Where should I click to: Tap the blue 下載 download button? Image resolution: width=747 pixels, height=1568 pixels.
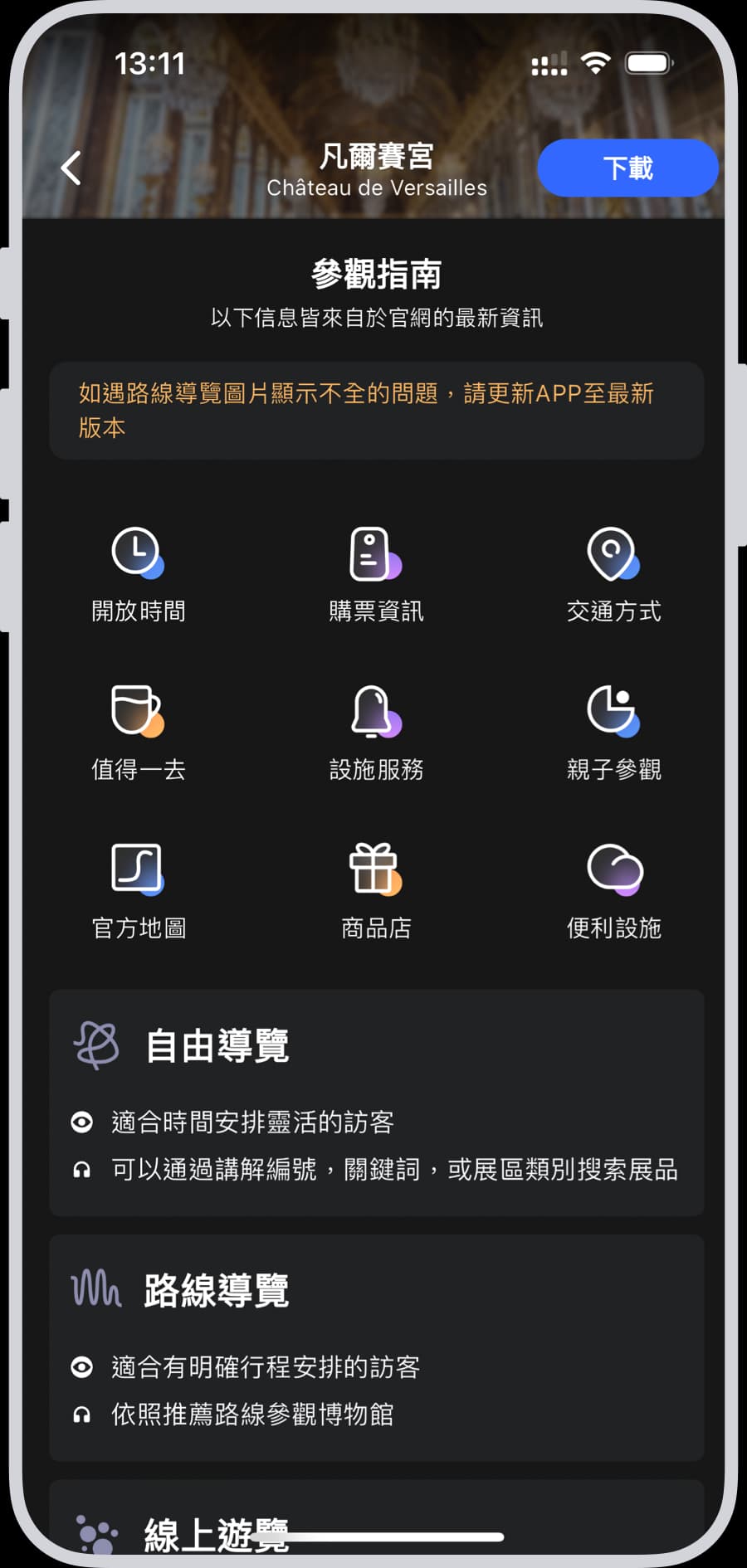click(627, 168)
